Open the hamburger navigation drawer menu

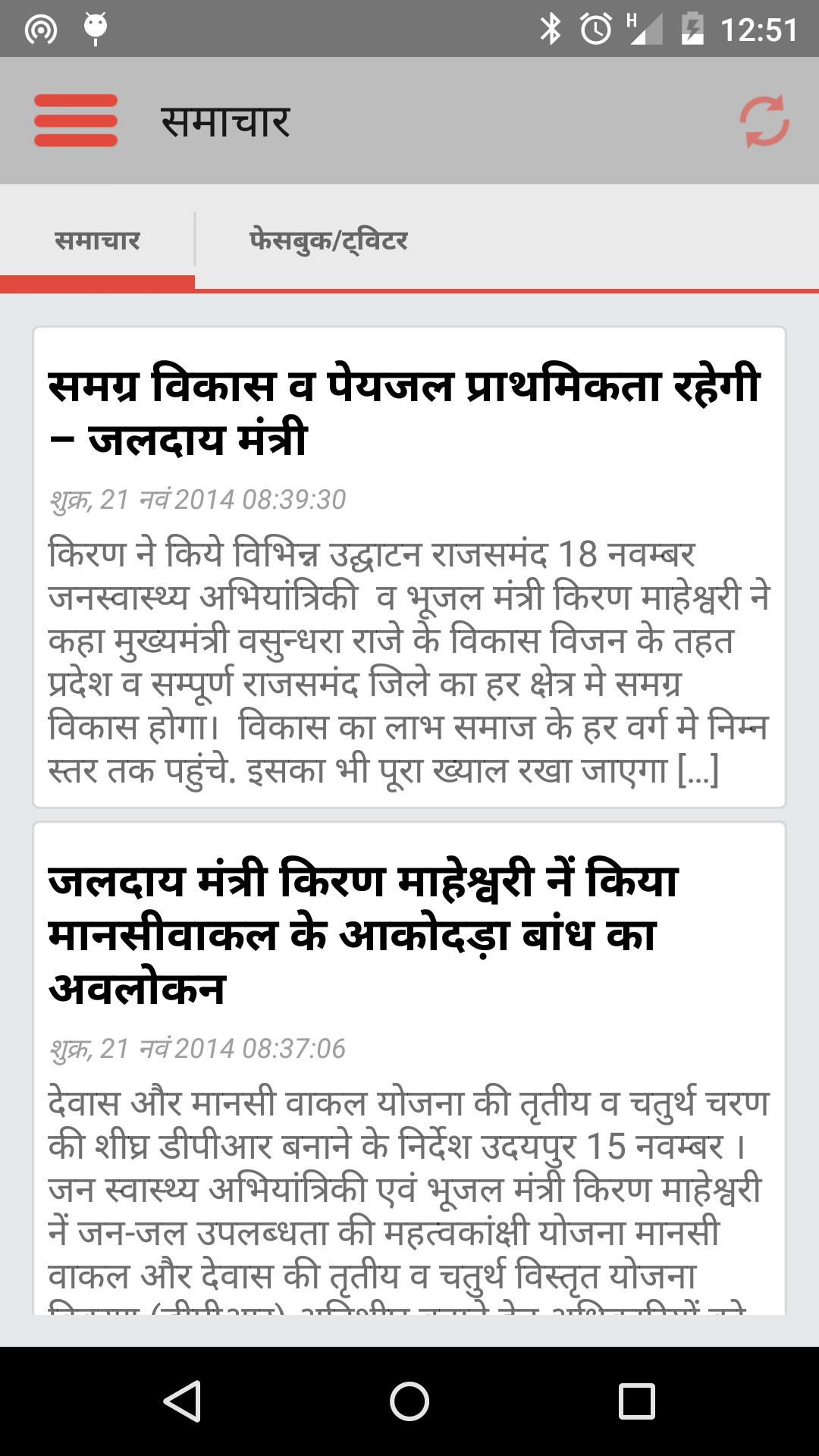(76, 120)
